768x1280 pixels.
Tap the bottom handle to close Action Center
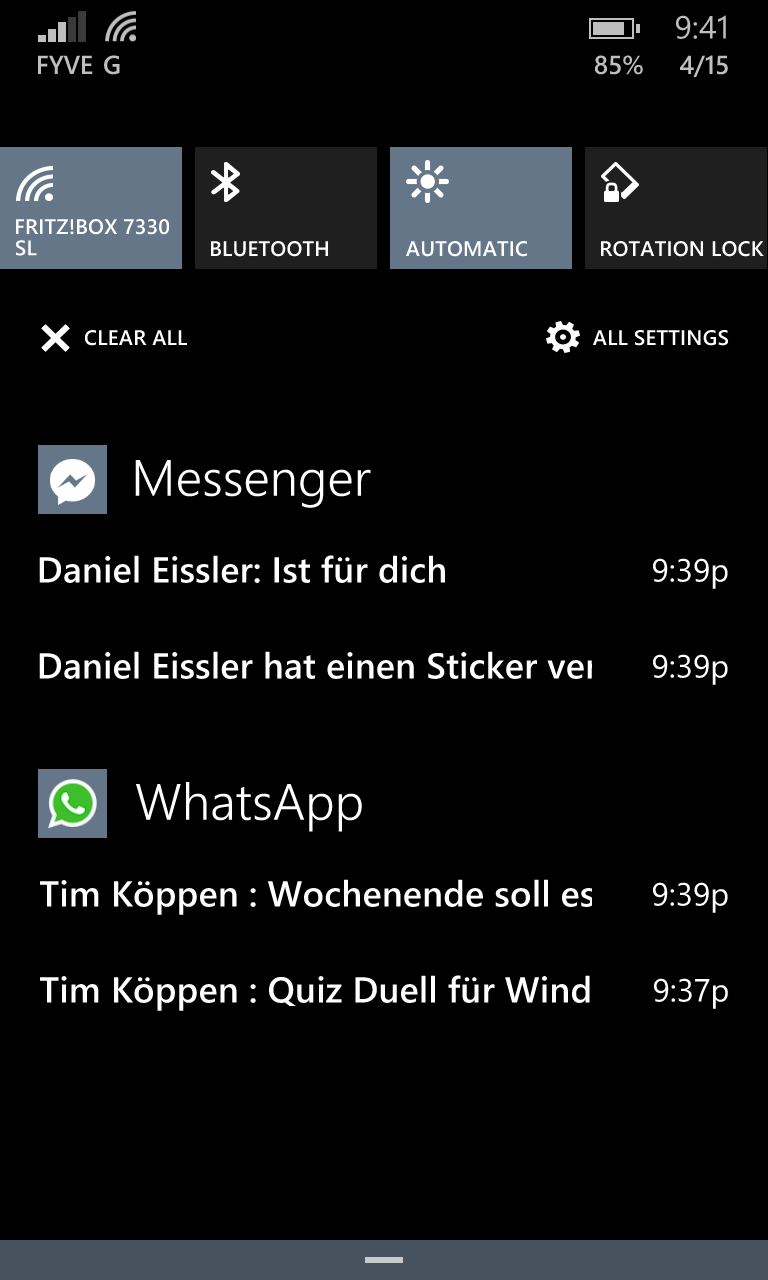click(x=384, y=1260)
